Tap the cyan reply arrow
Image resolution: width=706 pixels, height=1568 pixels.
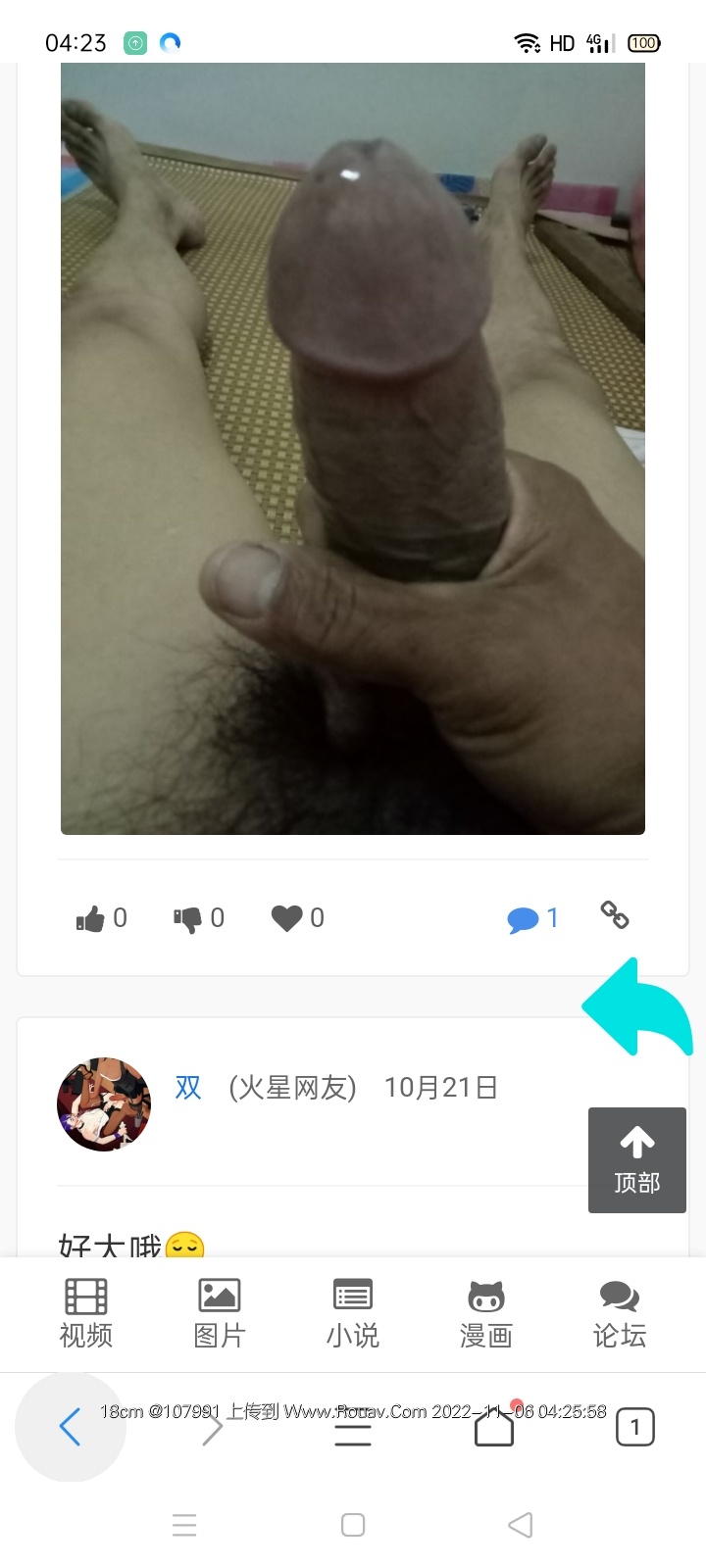(638, 1008)
